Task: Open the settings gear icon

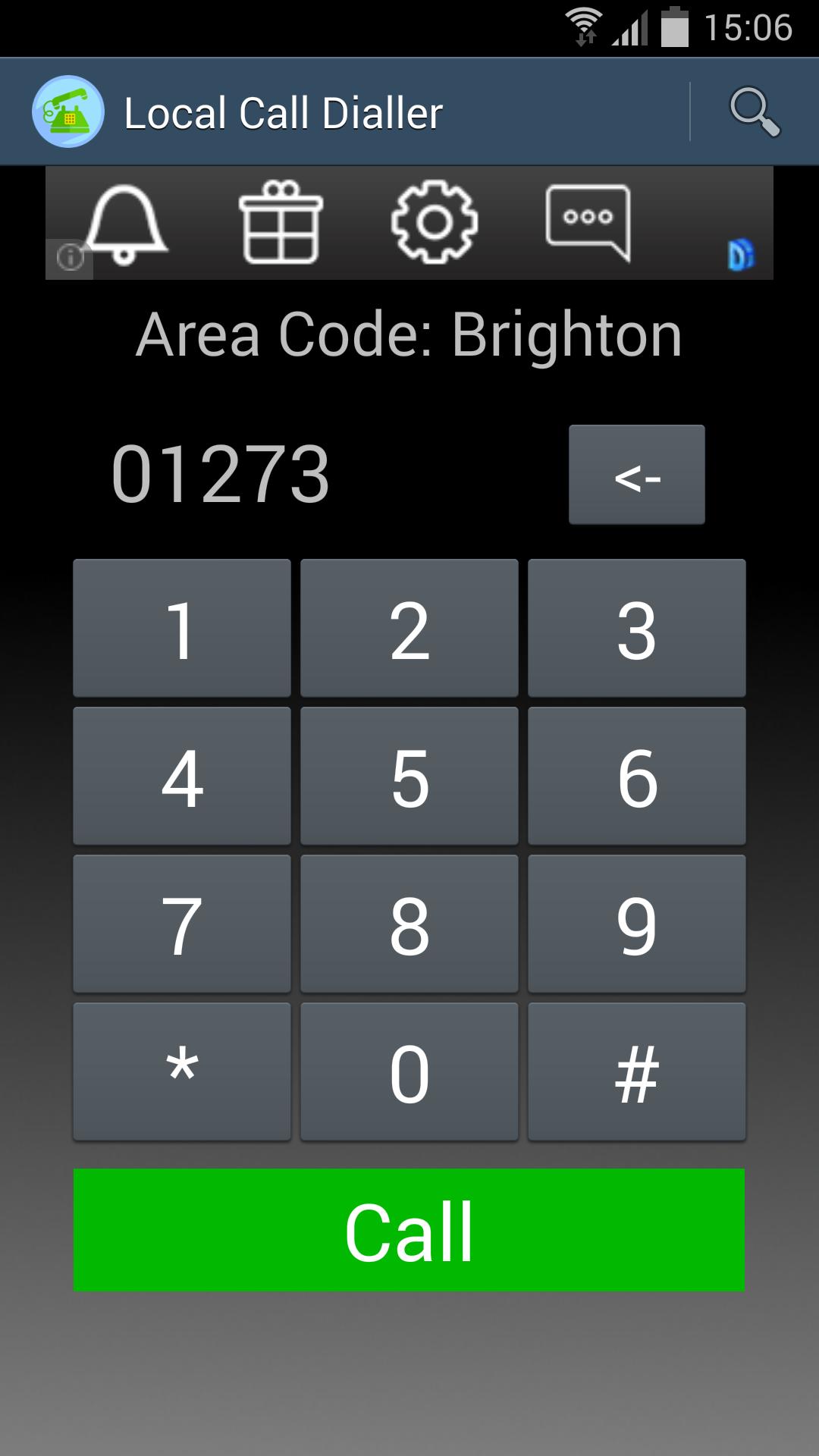Action: pyautogui.click(x=434, y=221)
